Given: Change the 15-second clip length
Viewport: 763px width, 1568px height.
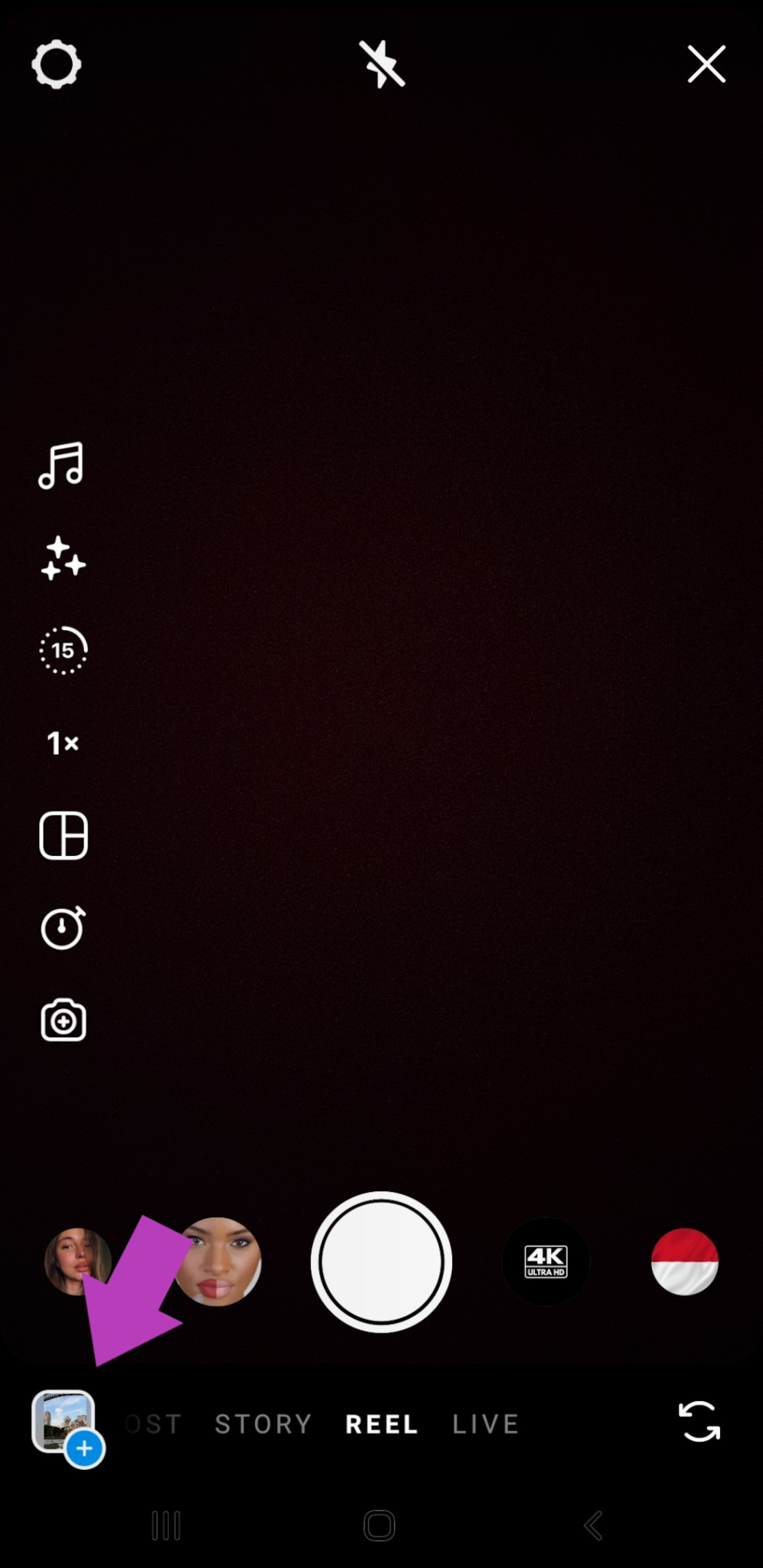Looking at the screenshot, I should tap(63, 650).
